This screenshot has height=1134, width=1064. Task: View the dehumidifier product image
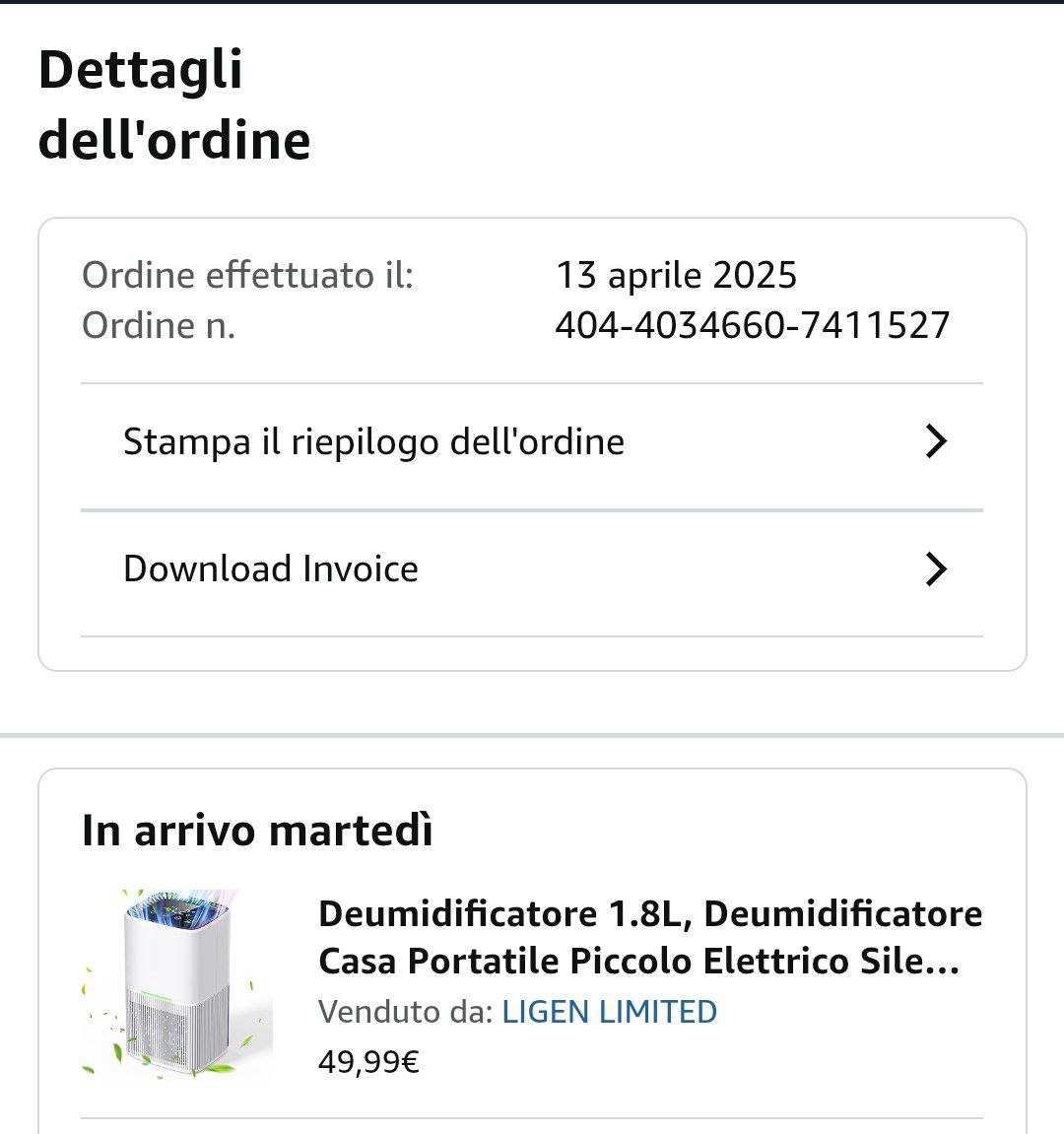[x=177, y=983]
